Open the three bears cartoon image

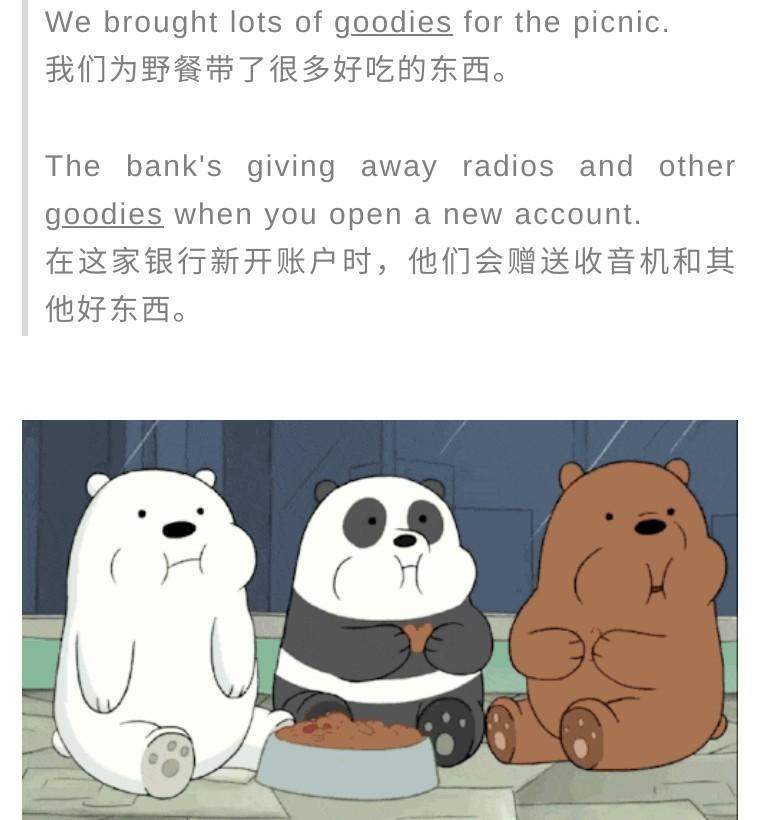tap(380, 620)
